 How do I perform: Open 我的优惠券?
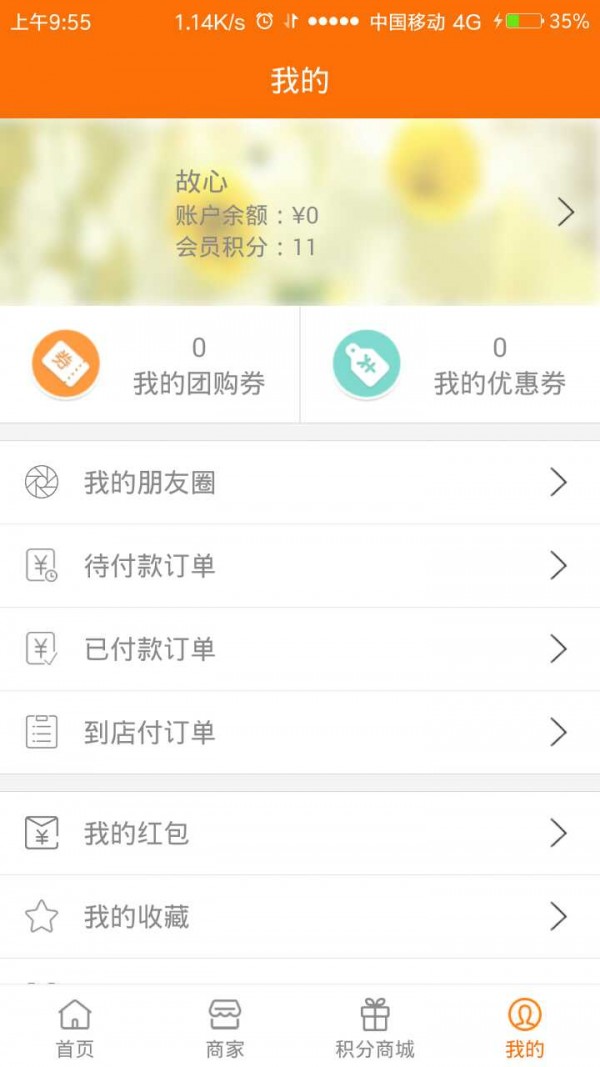pyautogui.click(x=450, y=366)
